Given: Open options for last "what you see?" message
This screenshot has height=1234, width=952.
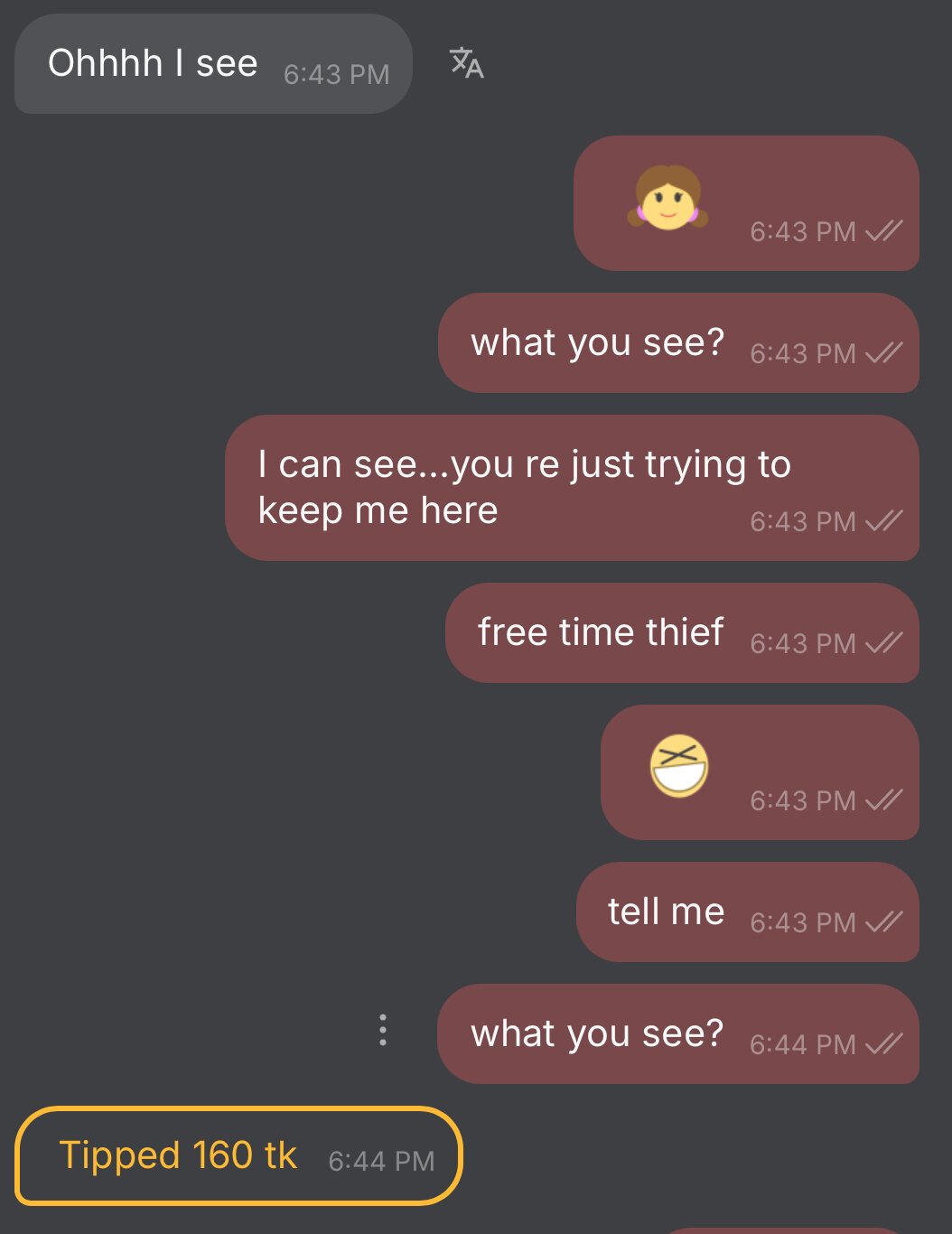Looking at the screenshot, I should pyautogui.click(x=383, y=1030).
